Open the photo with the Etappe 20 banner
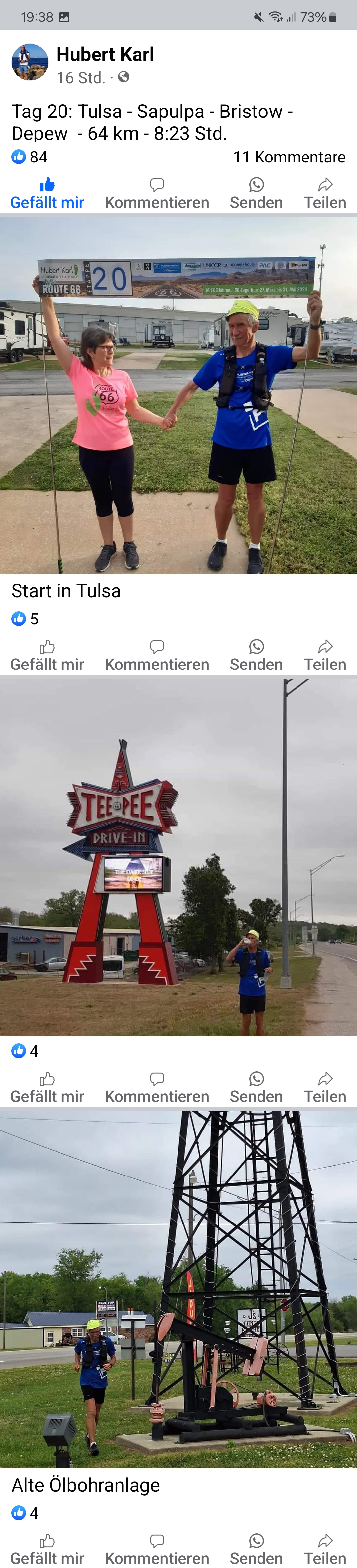This screenshot has width=357, height=1568. coord(178,396)
